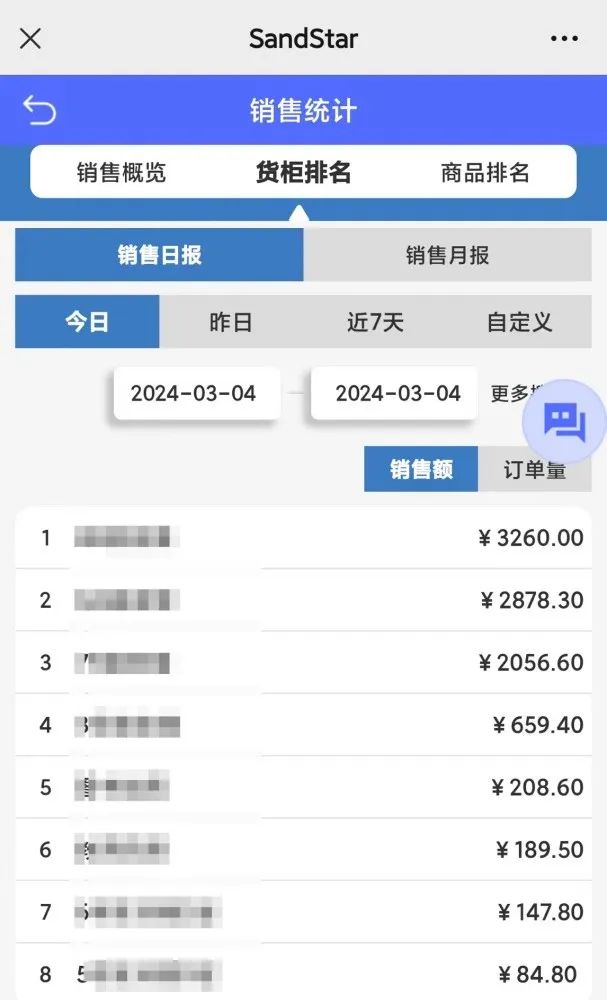Open the three-dot overflow menu
The image size is (607, 1000).
coord(564,39)
